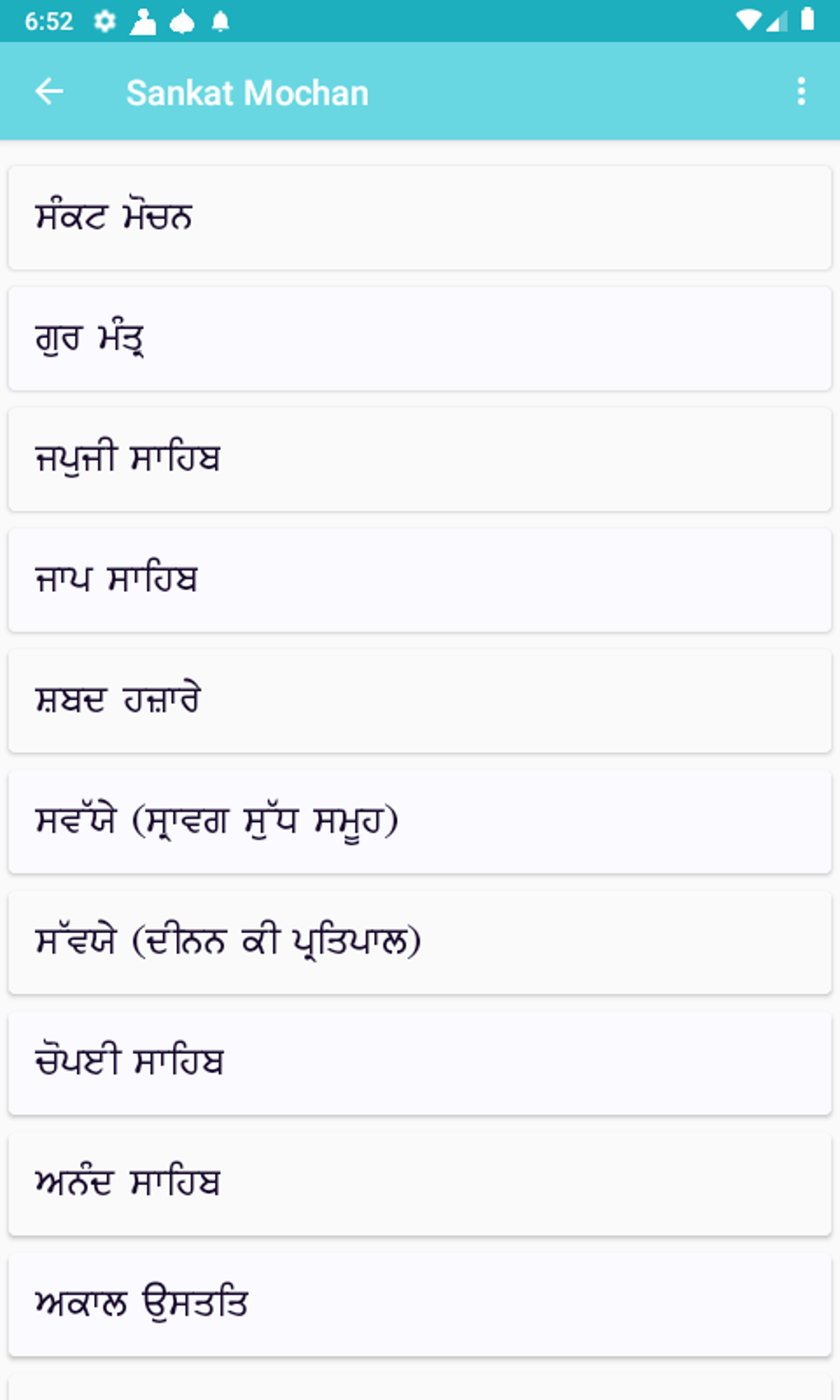Open Anand Sahib from the list
Viewport: 840px width, 1400px height.
(420, 1183)
